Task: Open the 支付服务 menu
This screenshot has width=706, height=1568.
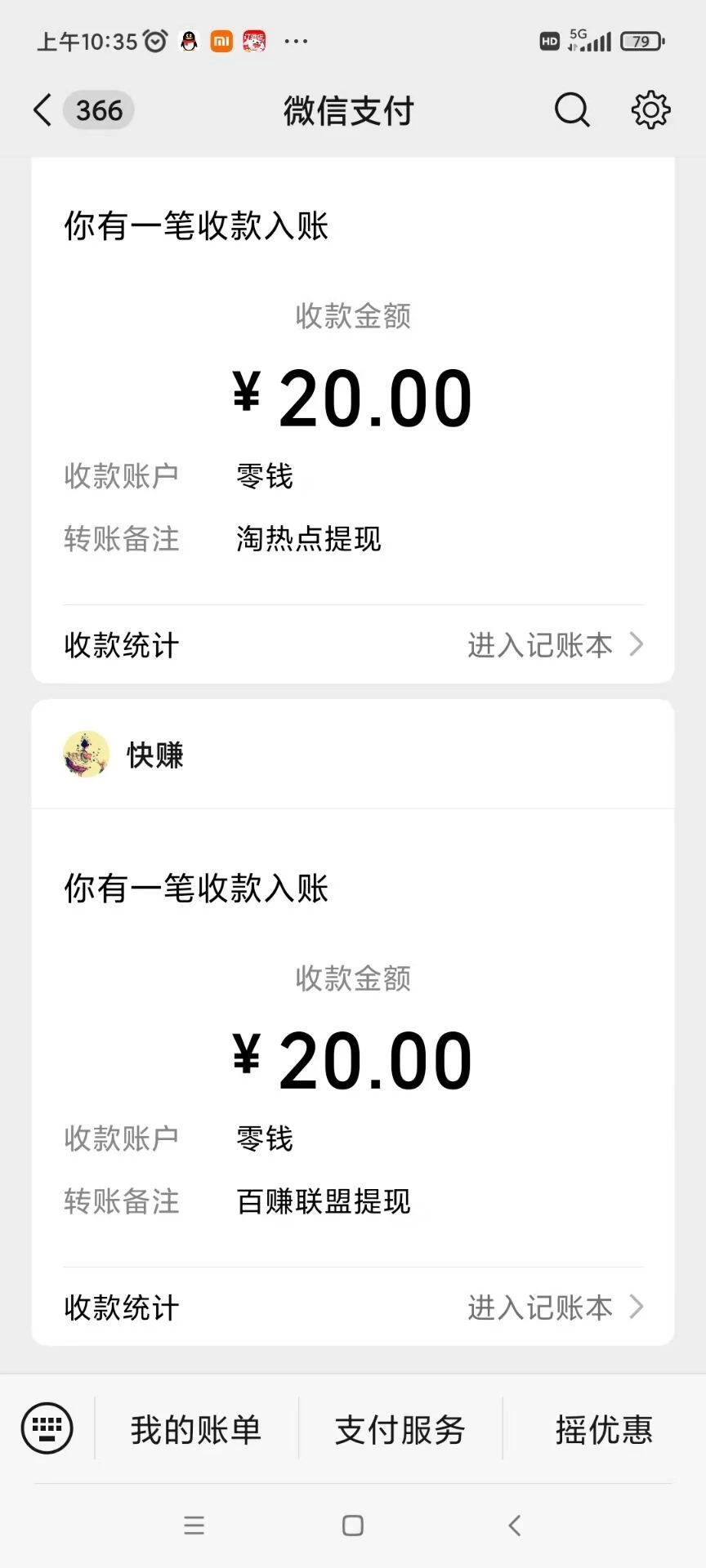Action: [400, 1430]
